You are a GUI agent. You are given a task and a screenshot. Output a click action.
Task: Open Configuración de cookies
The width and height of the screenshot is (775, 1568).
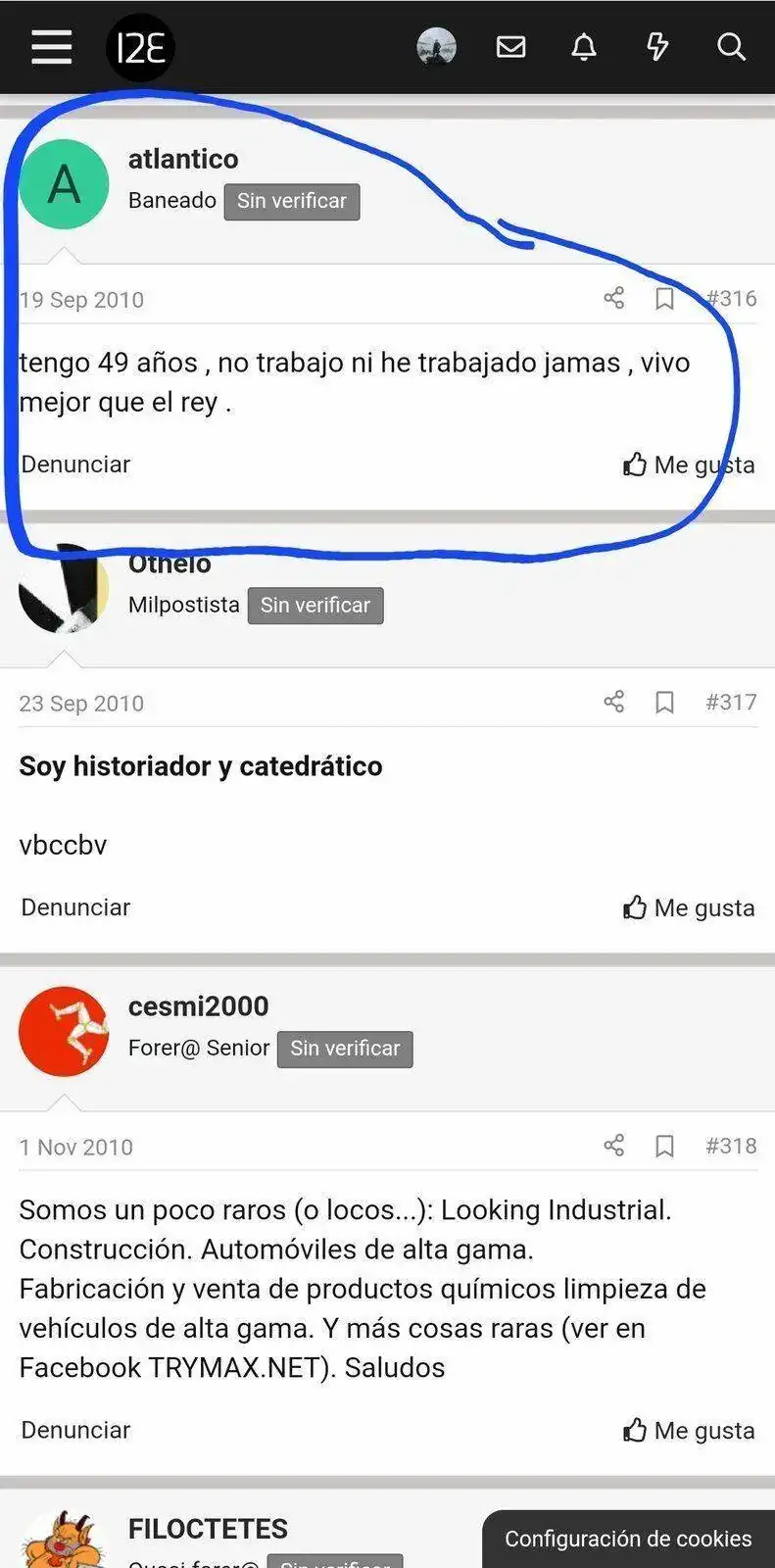pos(628,1539)
